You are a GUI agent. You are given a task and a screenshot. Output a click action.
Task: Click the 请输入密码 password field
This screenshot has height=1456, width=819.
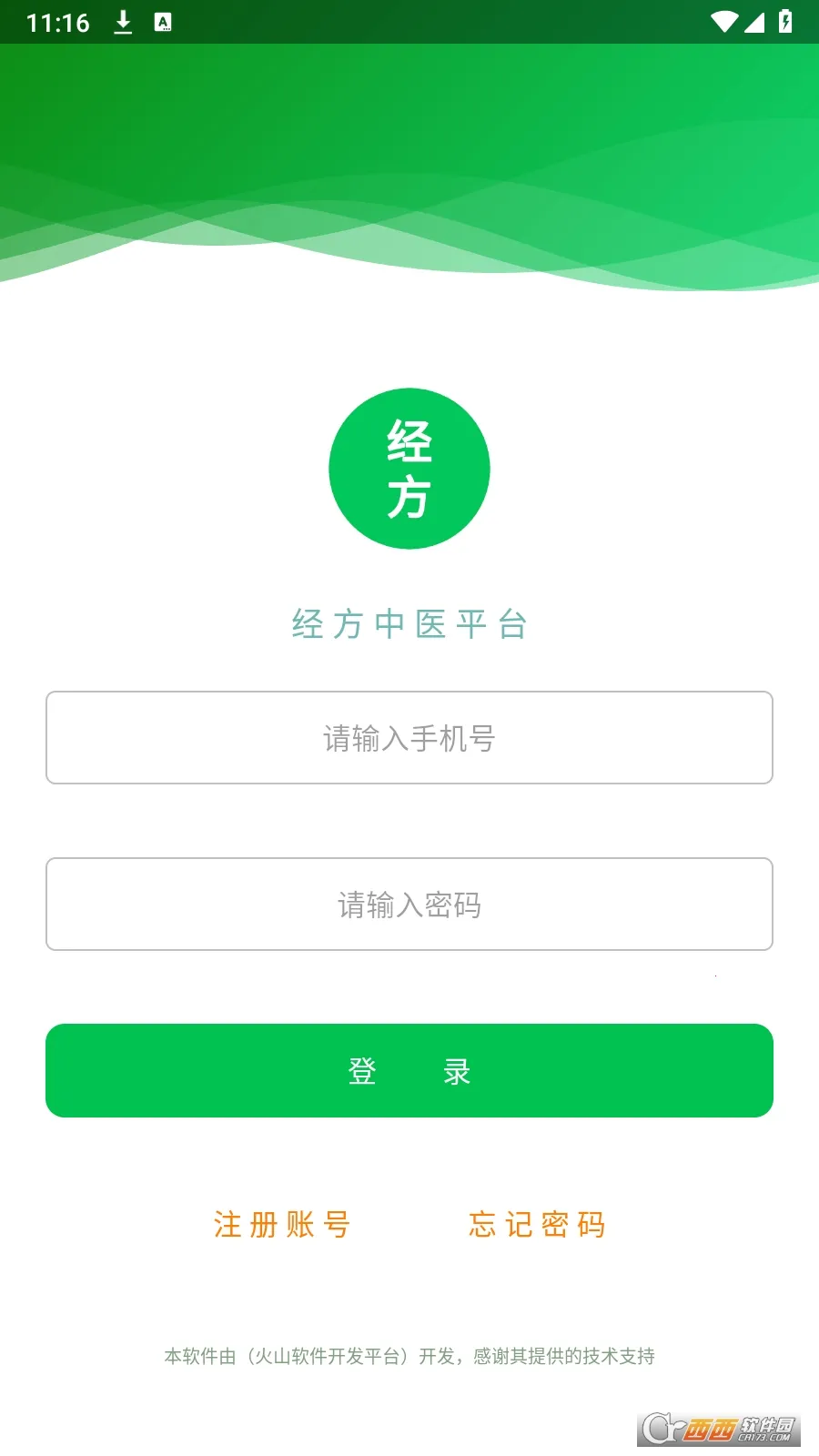(409, 905)
